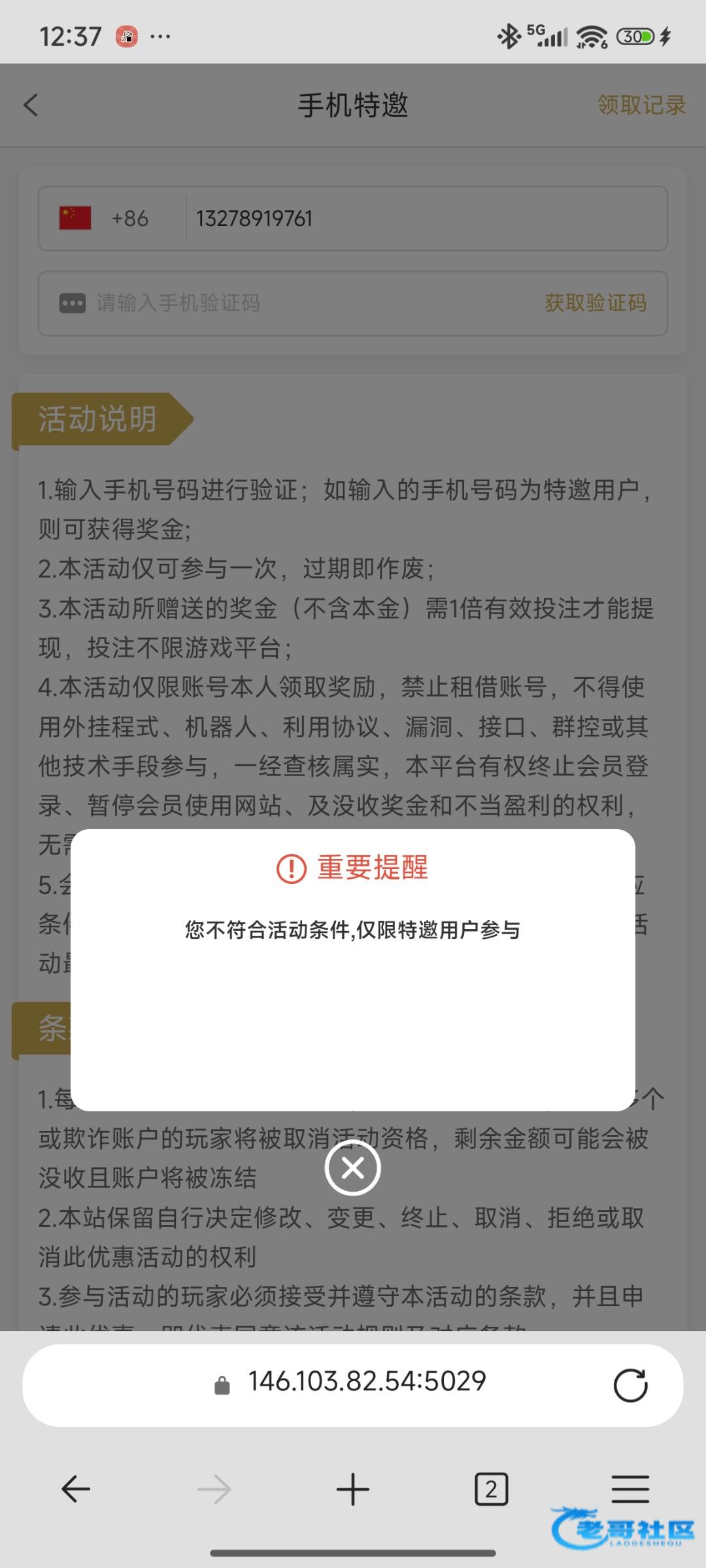Reload the page in the browser

point(630,1385)
